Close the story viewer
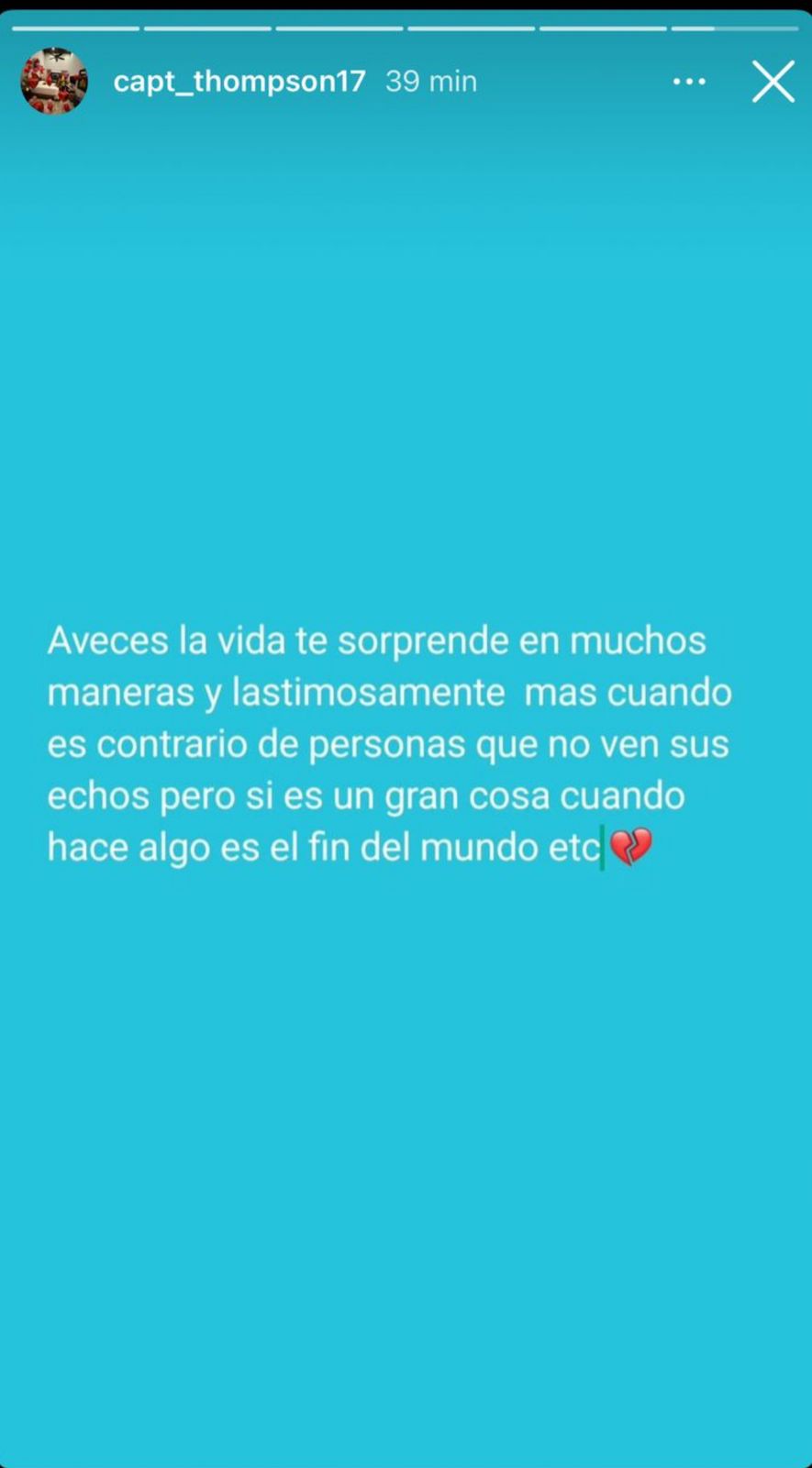Viewport: 812px width, 1468px height. [x=773, y=82]
